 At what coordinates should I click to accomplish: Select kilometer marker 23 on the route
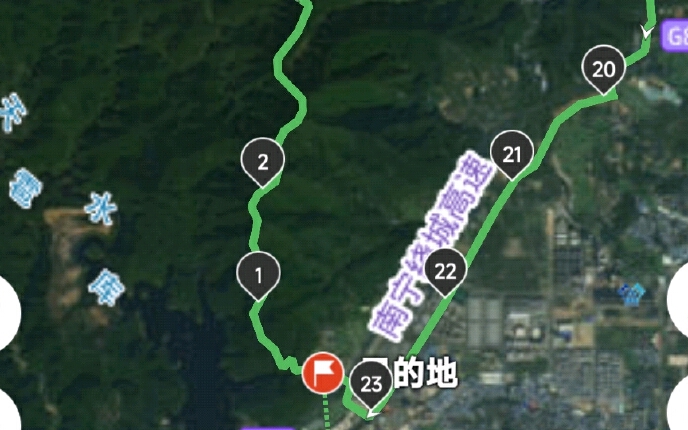coord(371,383)
